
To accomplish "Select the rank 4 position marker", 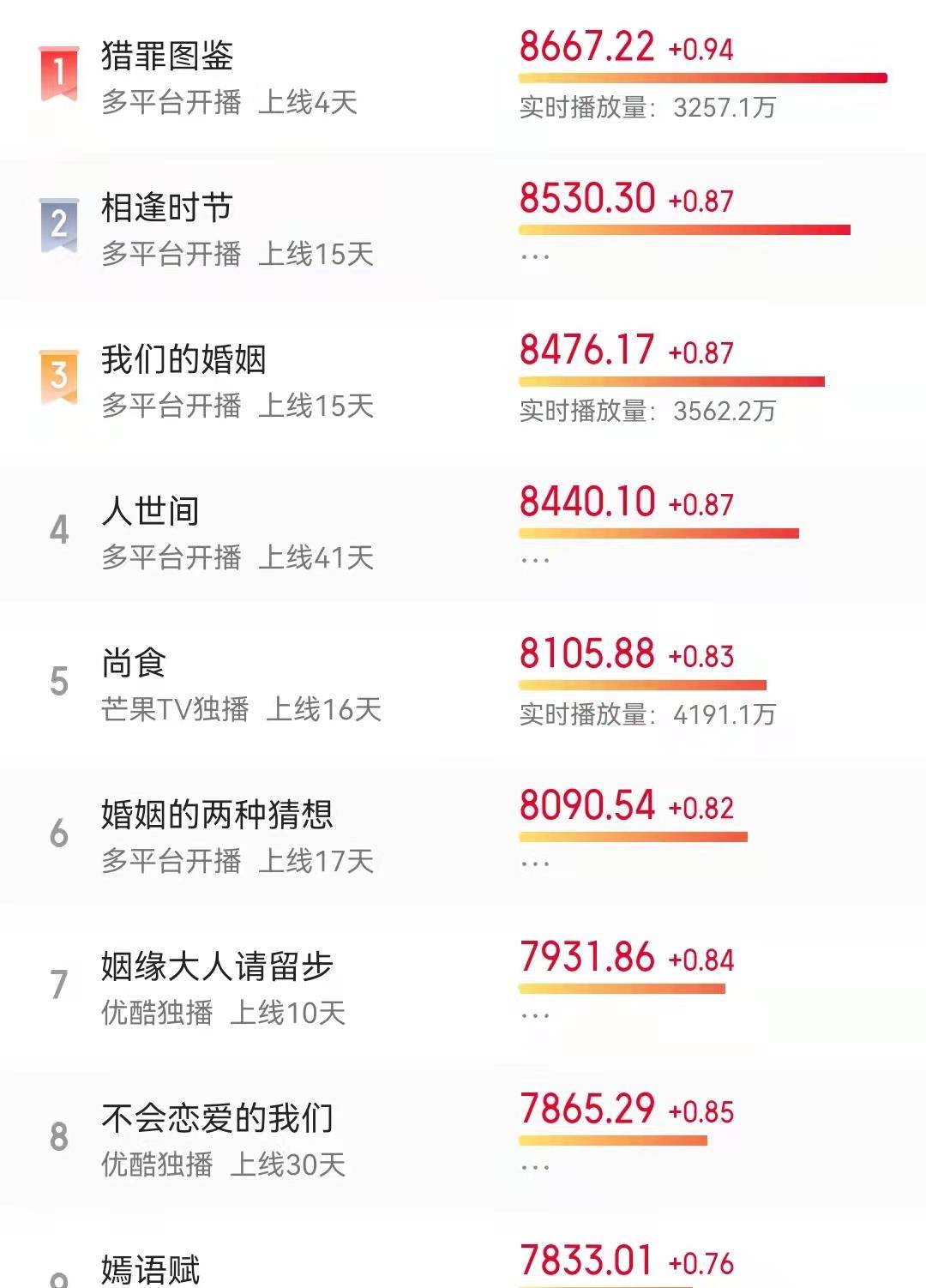I will 58,527.
